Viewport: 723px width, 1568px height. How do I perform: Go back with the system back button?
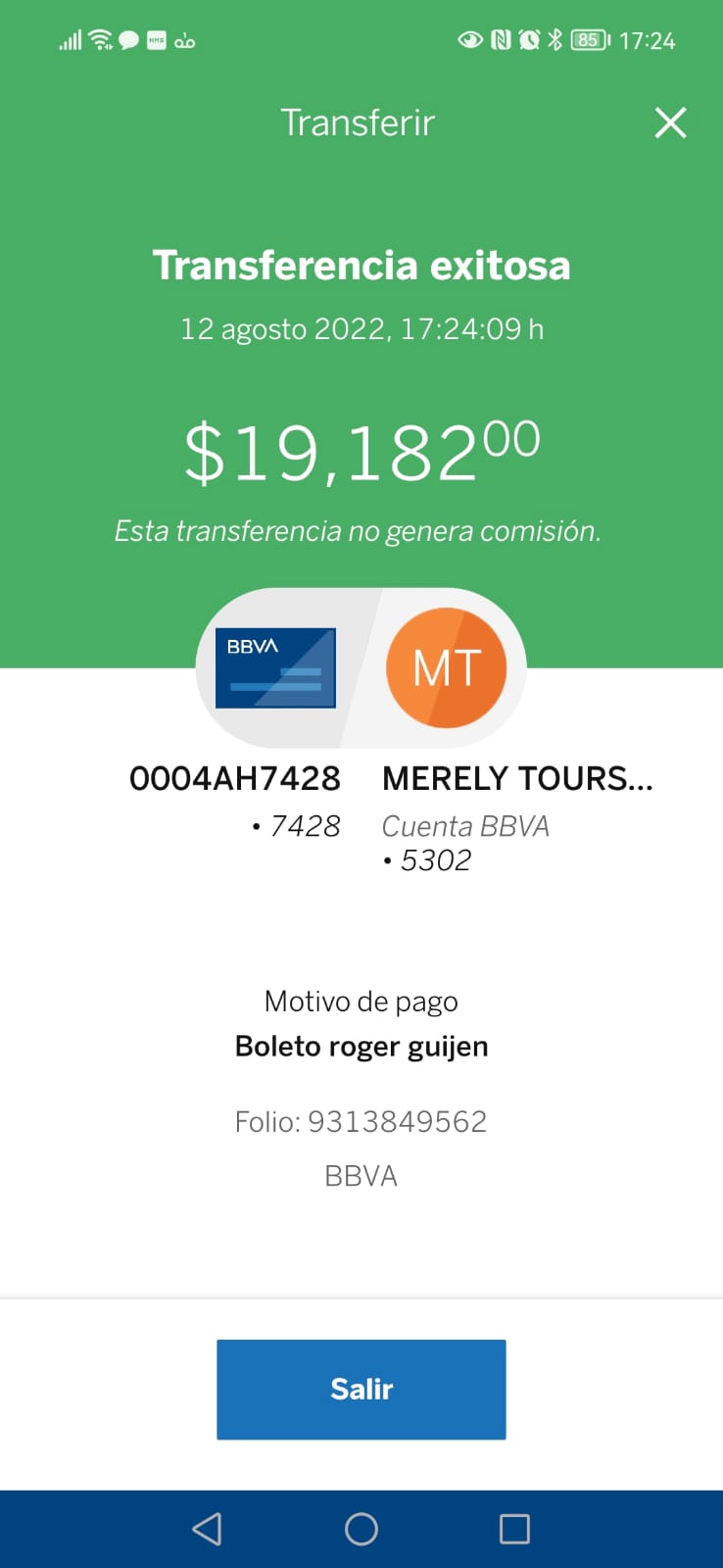tap(207, 1529)
